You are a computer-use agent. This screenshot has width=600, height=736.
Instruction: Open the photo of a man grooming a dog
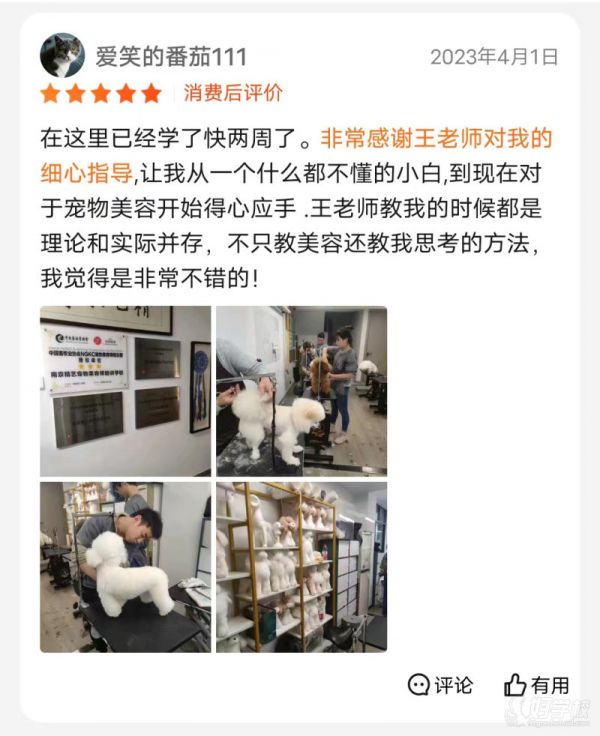[x=125, y=567]
